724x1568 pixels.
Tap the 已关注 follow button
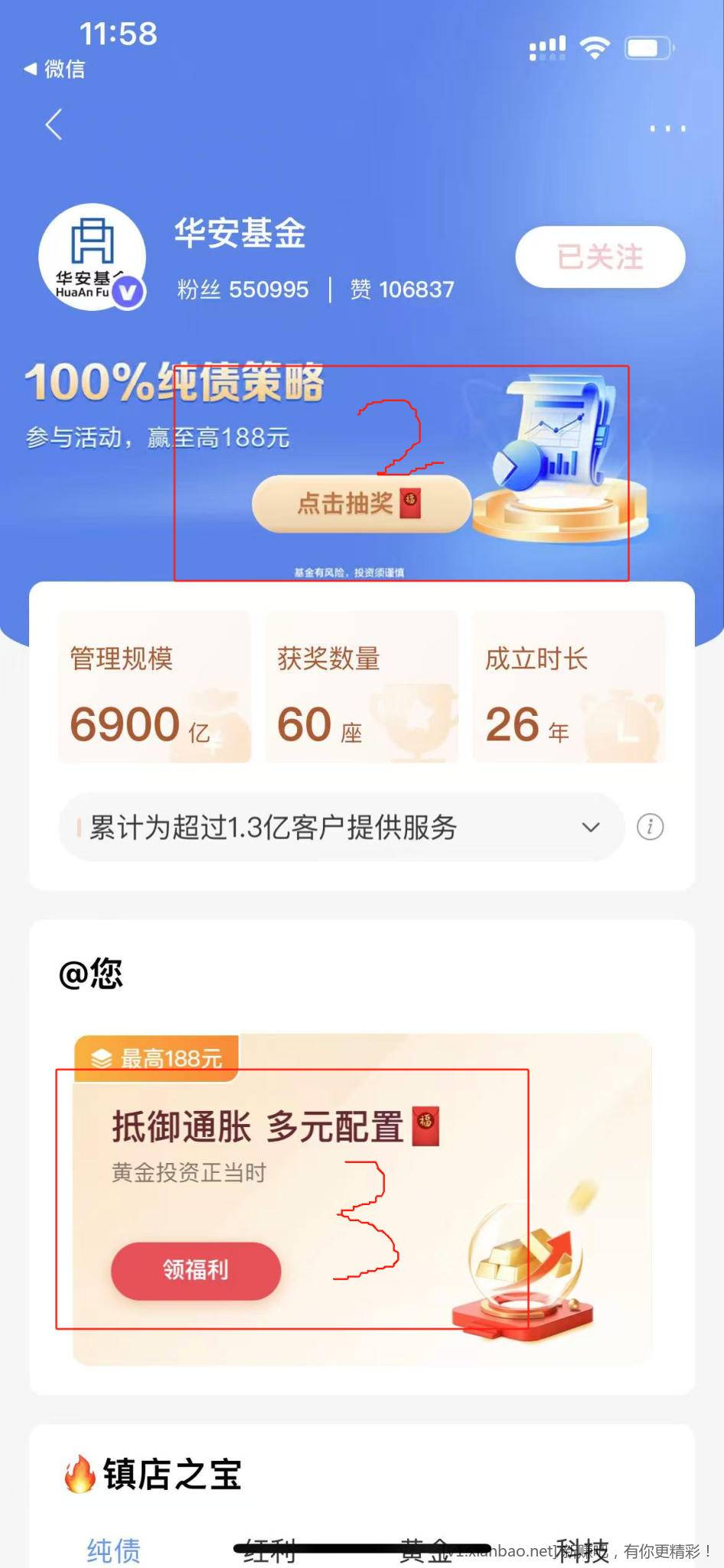[600, 257]
